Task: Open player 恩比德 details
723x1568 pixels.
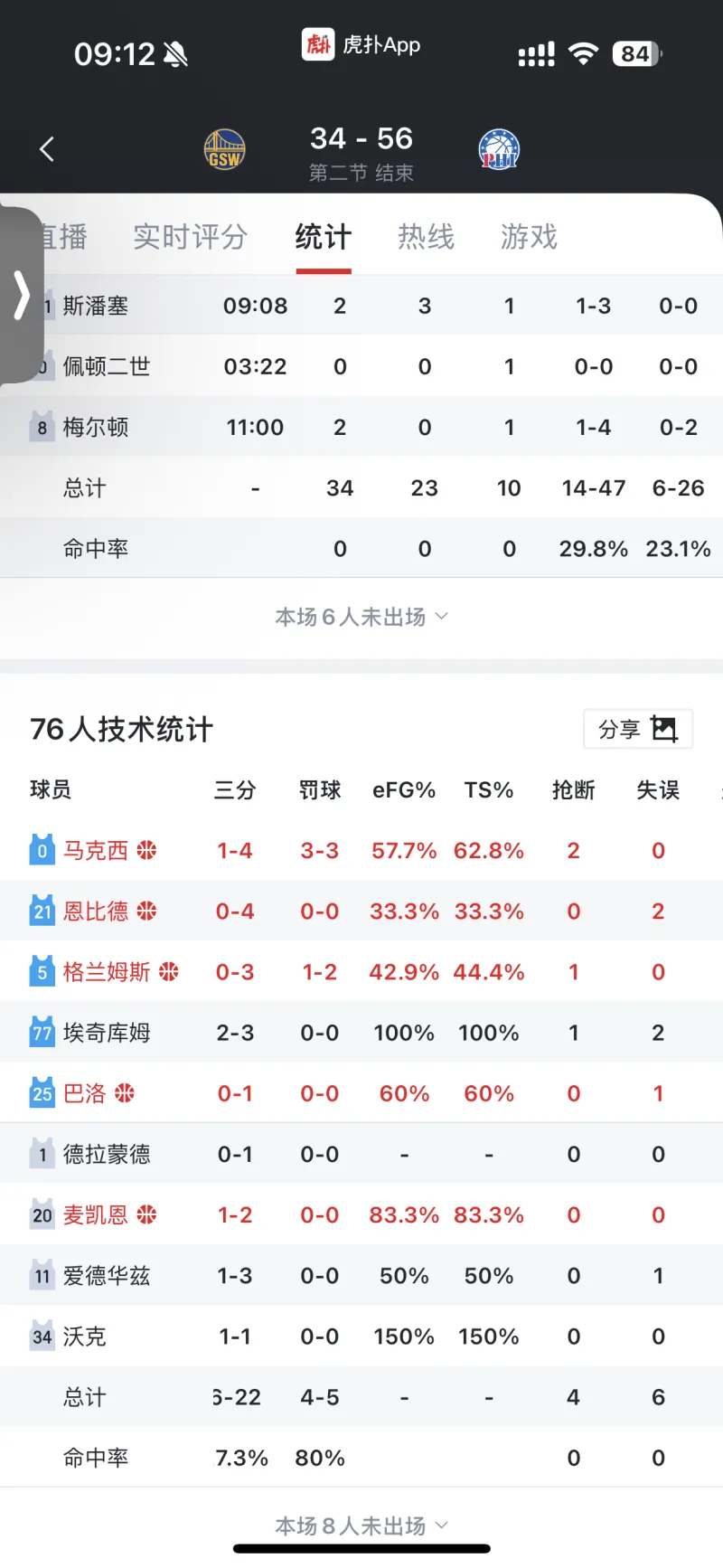Action: 96,912
